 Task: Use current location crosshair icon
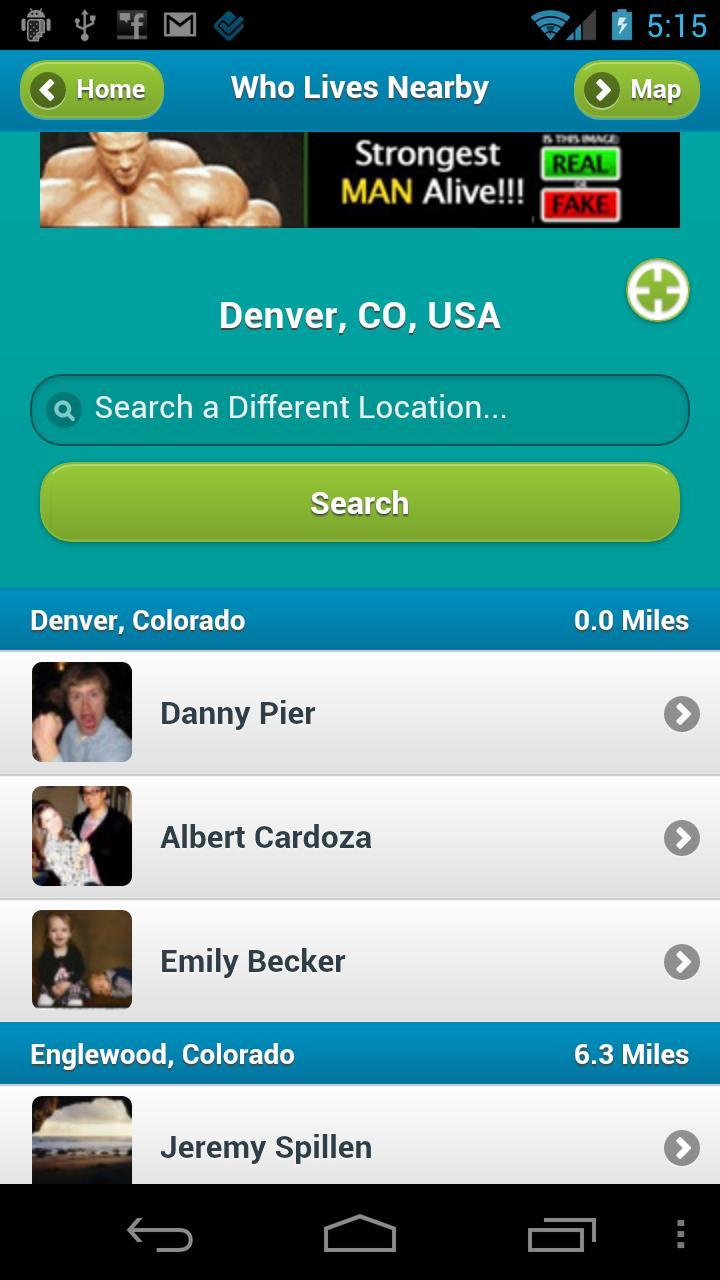tap(657, 291)
